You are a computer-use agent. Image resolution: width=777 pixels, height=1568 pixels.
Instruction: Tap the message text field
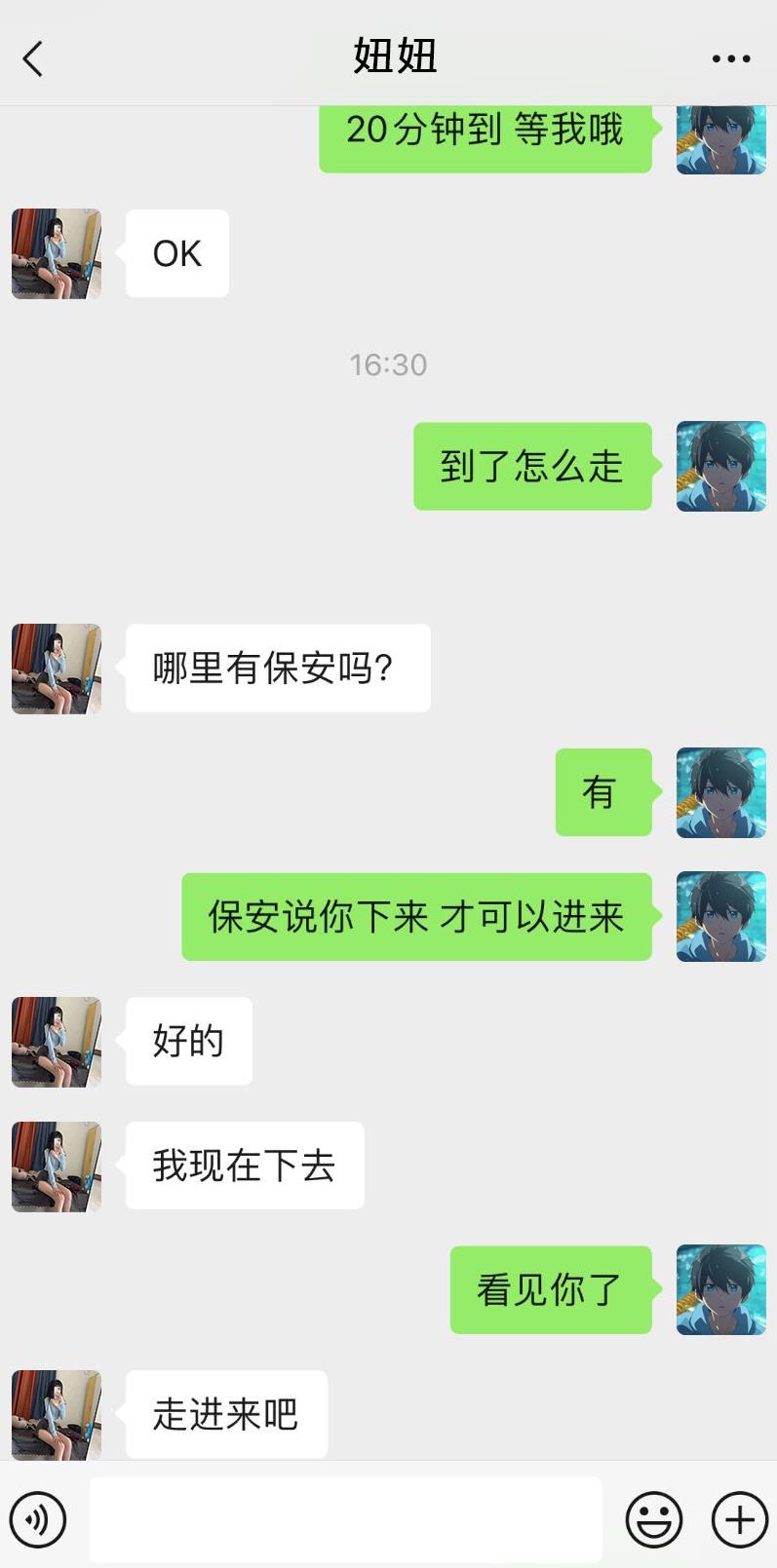pos(346,1519)
